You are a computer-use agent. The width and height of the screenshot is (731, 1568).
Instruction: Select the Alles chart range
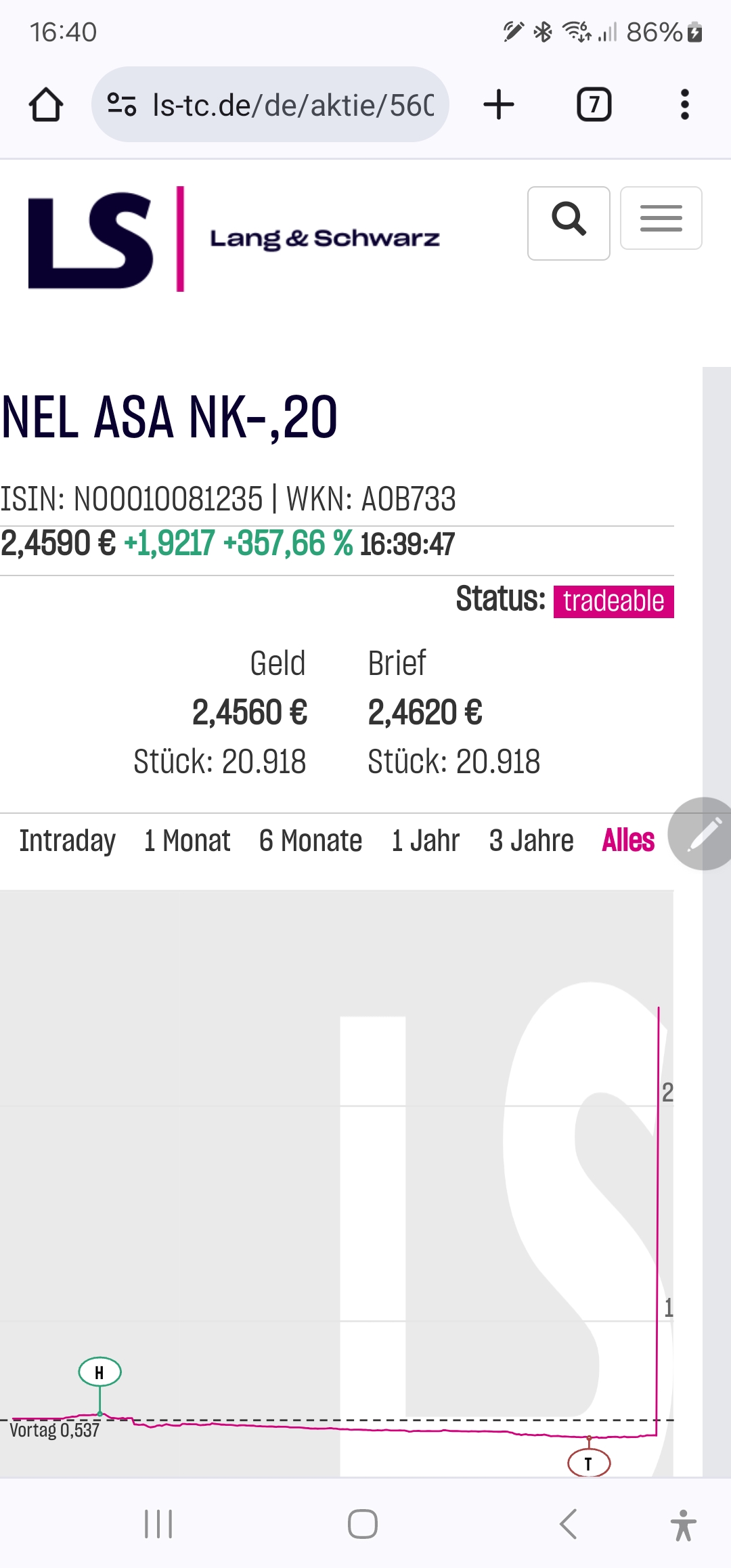[x=628, y=841]
